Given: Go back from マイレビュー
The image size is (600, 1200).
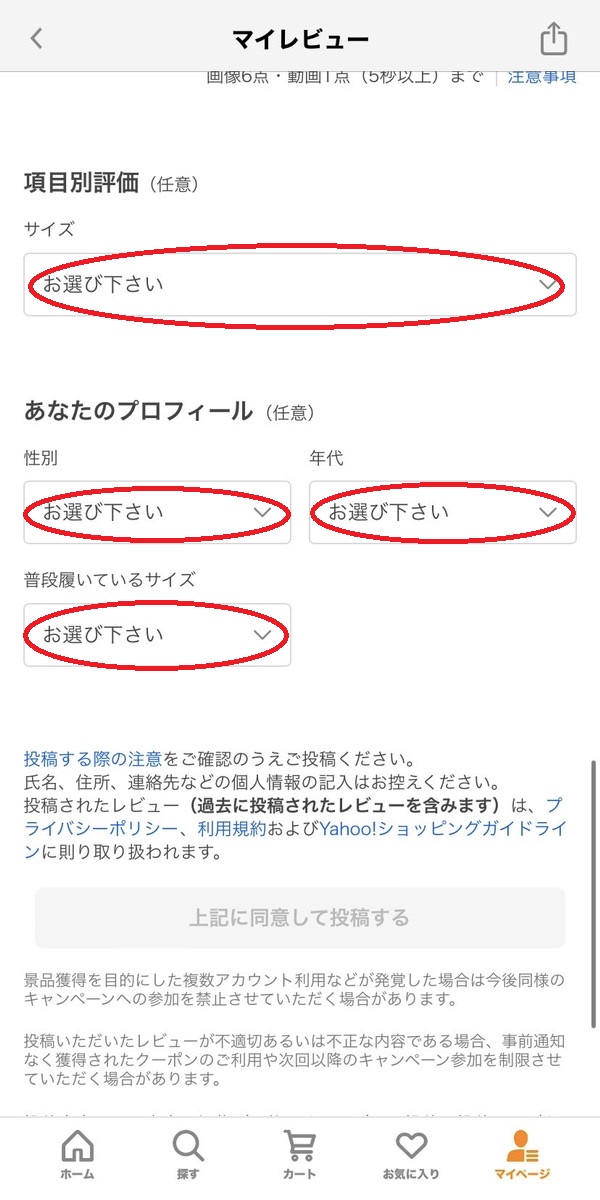Looking at the screenshot, I should [x=37, y=39].
